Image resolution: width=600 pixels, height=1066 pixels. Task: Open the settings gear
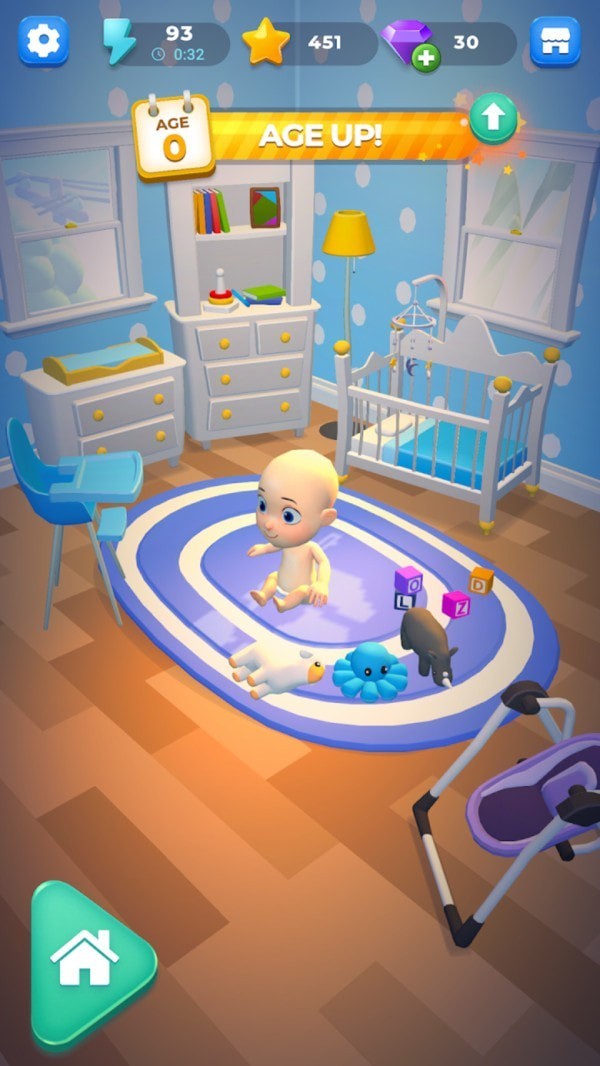click(44, 42)
